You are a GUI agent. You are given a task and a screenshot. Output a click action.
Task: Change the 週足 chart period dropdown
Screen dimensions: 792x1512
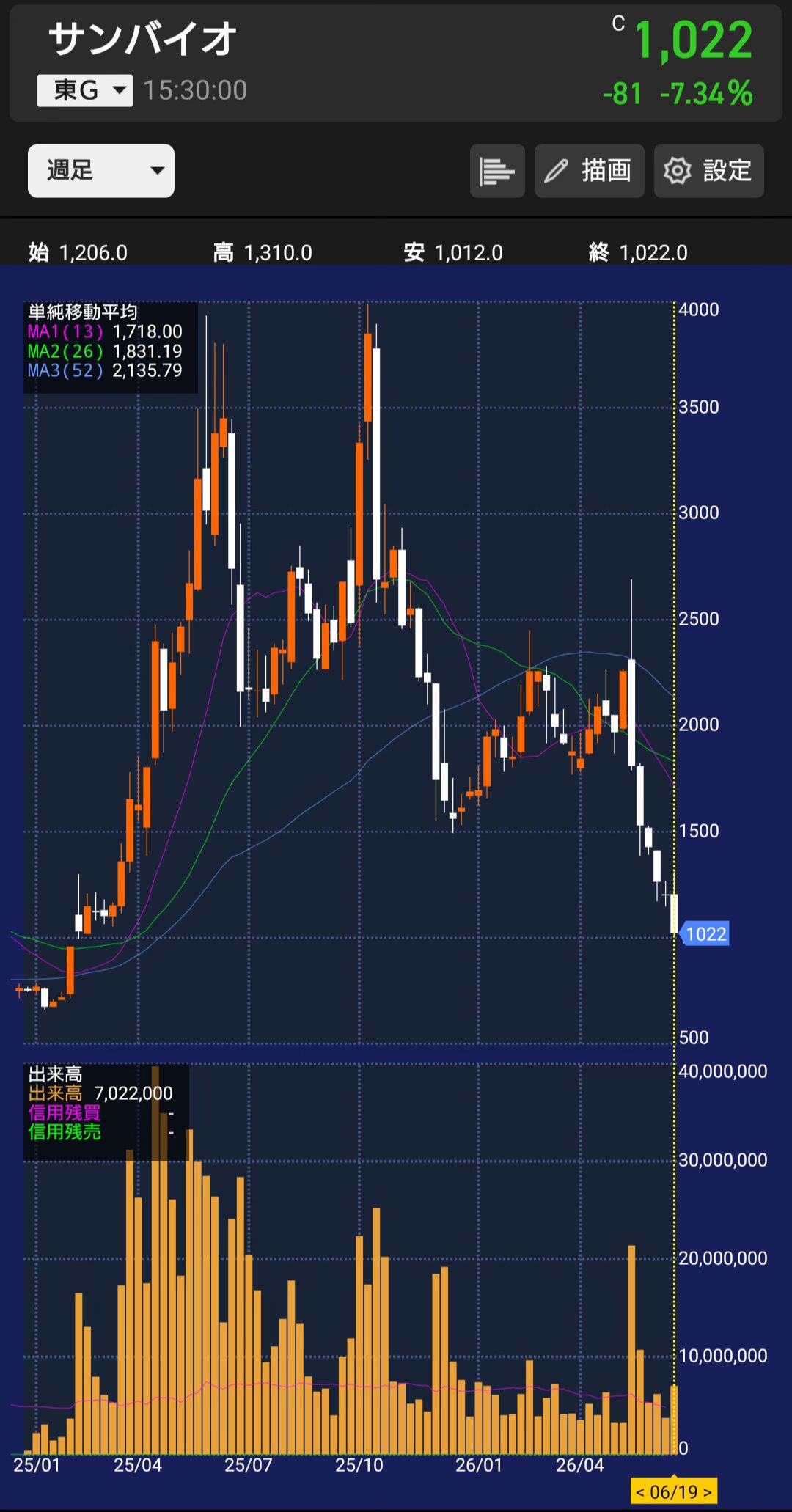[x=101, y=171]
